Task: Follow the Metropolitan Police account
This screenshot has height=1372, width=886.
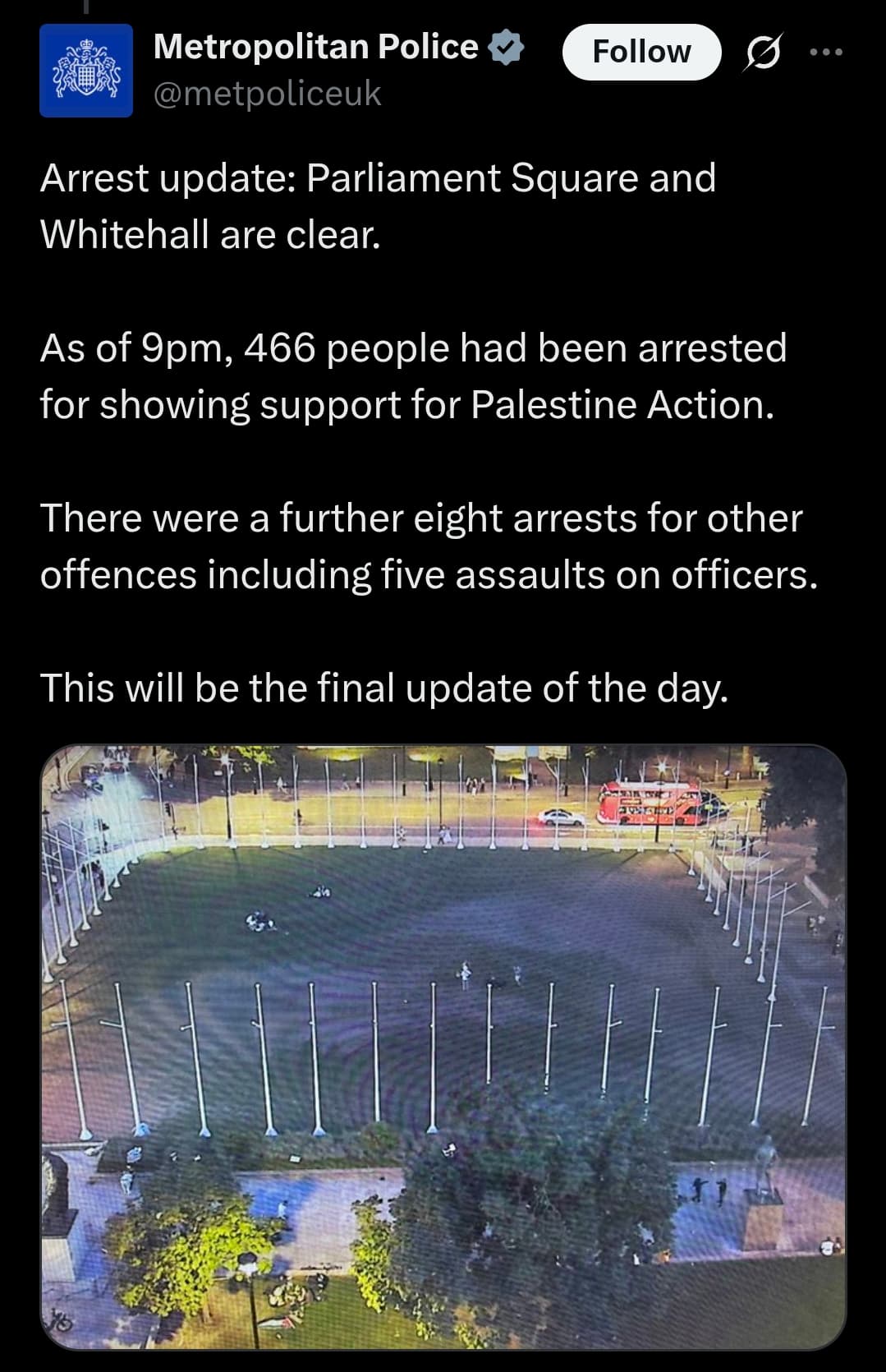Action: point(641,52)
